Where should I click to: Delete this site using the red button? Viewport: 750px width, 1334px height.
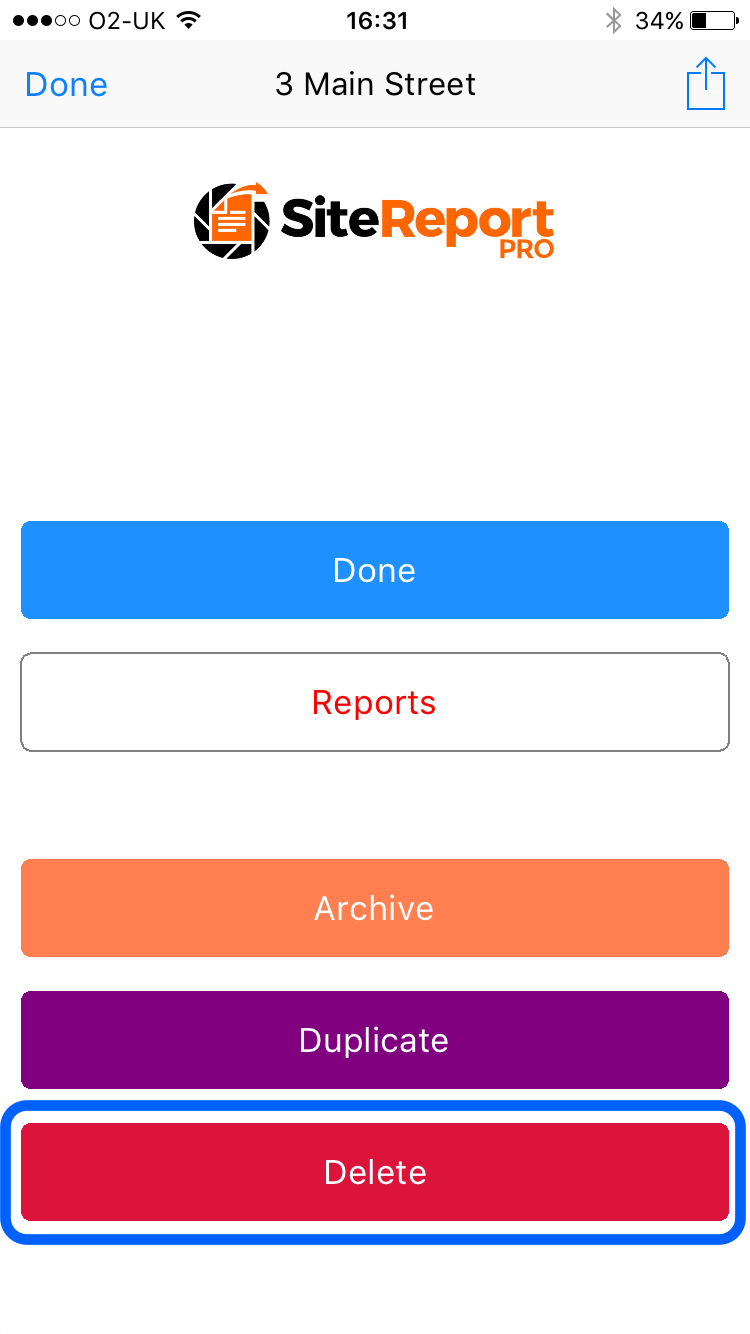click(x=375, y=1172)
